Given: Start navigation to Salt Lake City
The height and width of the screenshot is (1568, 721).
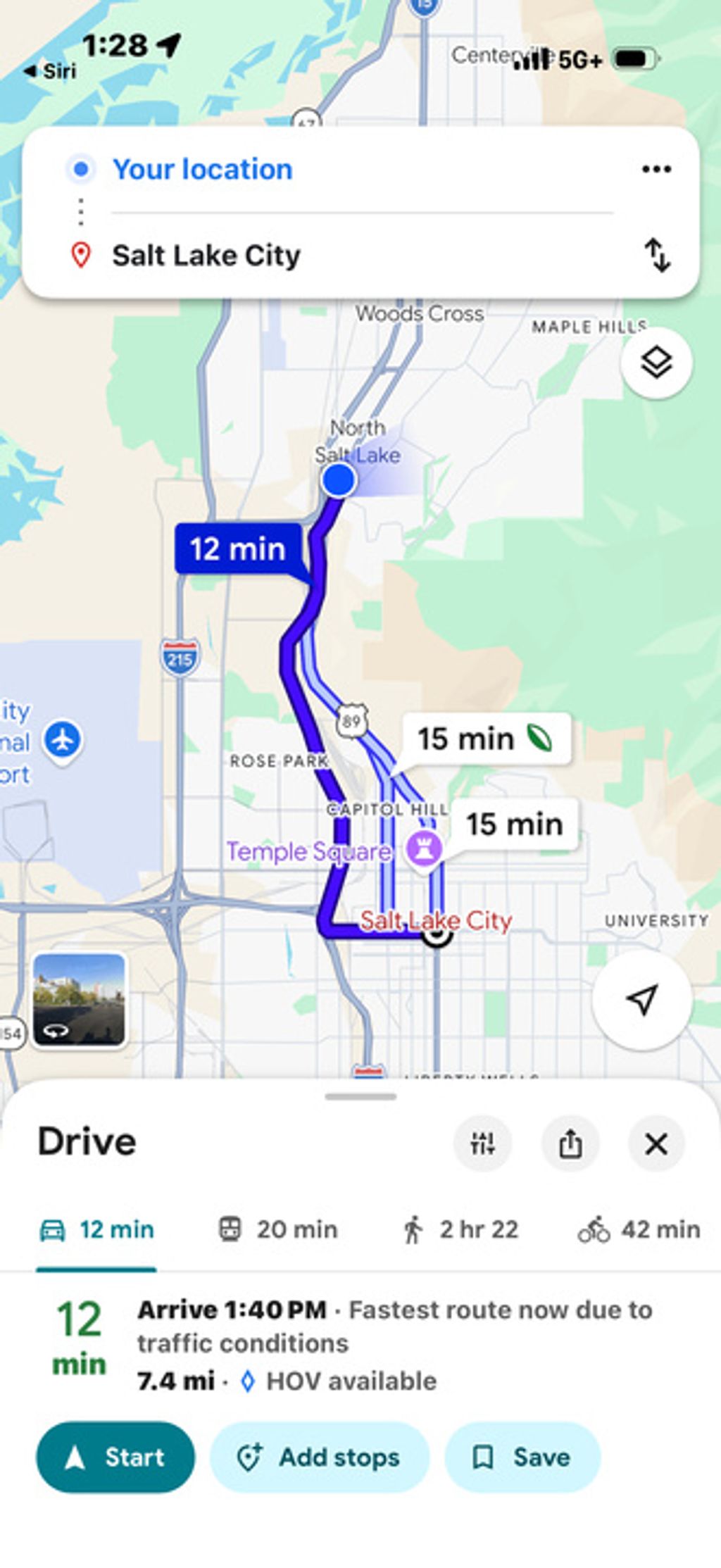Looking at the screenshot, I should click(x=115, y=1457).
